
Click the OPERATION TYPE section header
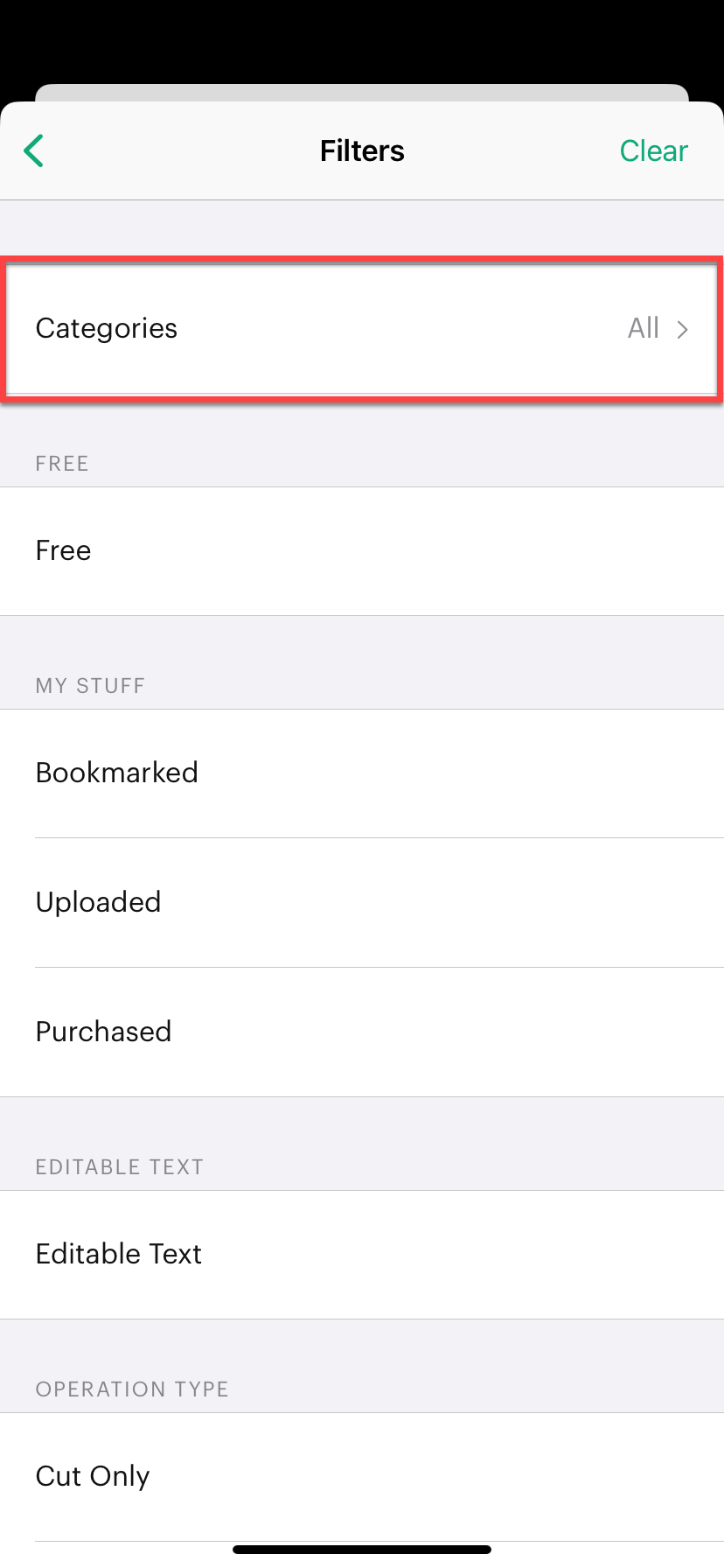tap(132, 1389)
